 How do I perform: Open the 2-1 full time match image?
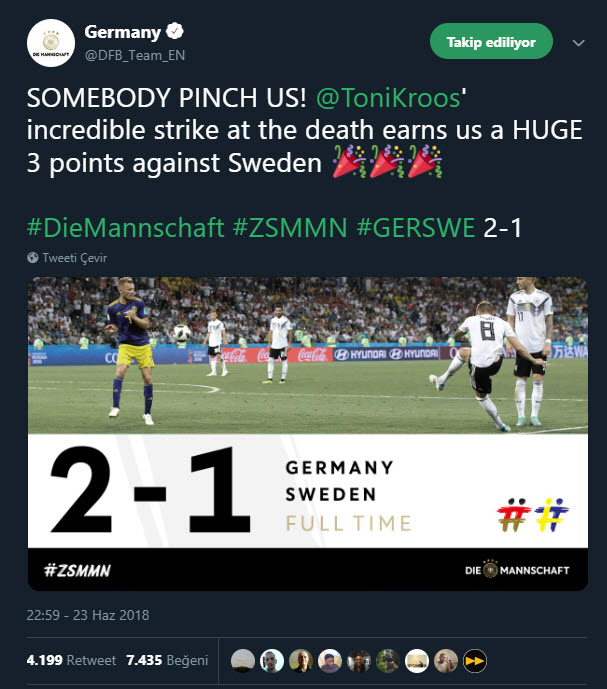coord(307,432)
